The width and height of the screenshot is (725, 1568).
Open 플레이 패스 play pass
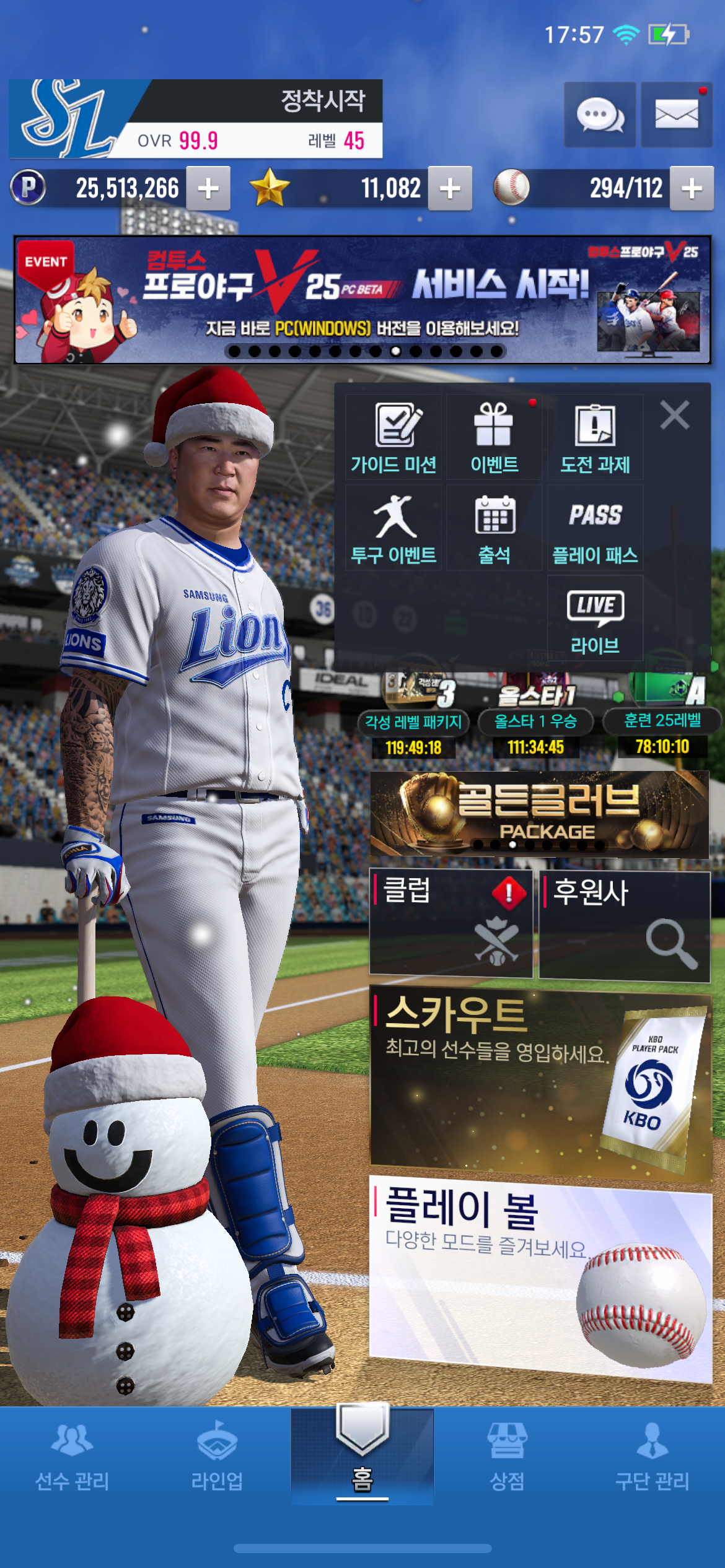[x=595, y=528]
